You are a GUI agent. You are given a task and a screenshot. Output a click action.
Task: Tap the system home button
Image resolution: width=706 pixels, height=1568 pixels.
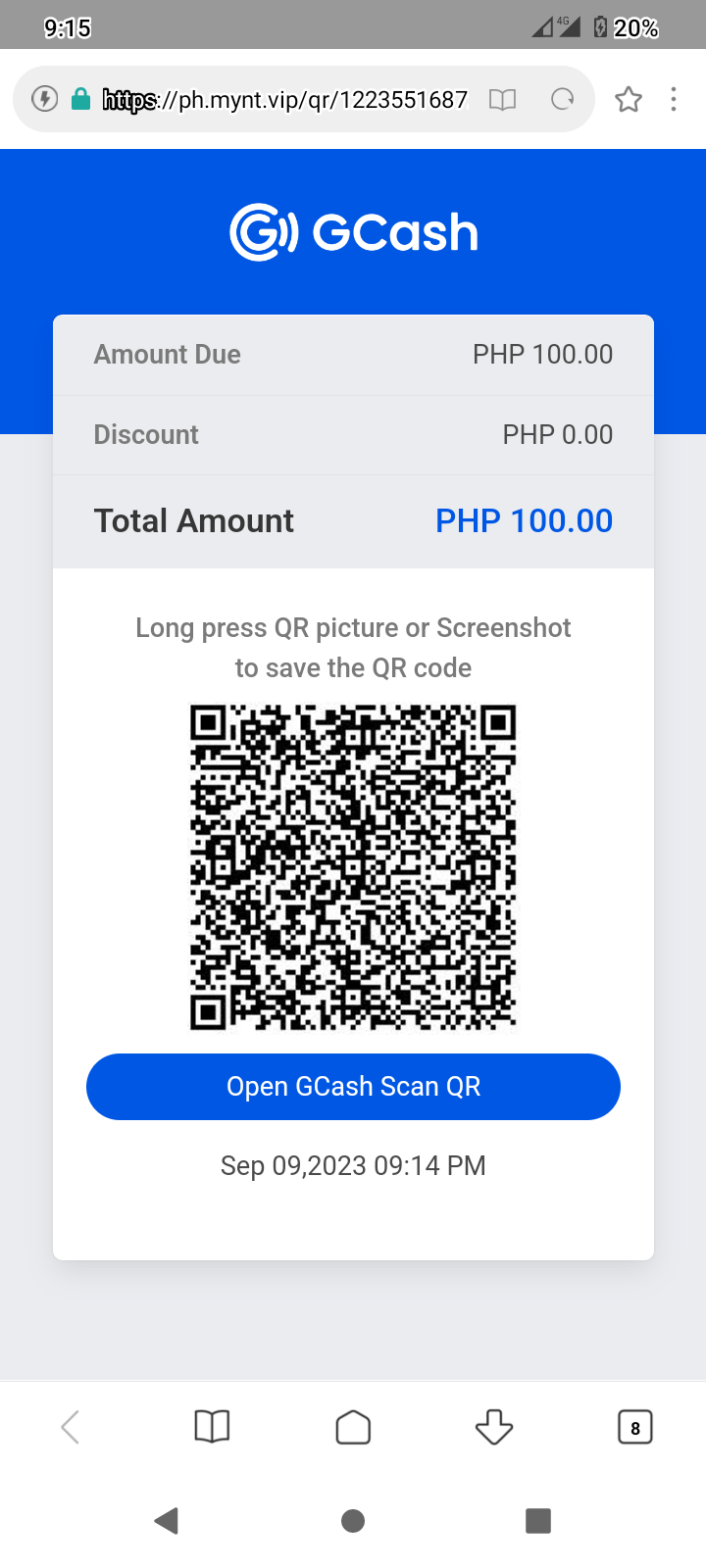[x=353, y=1521]
